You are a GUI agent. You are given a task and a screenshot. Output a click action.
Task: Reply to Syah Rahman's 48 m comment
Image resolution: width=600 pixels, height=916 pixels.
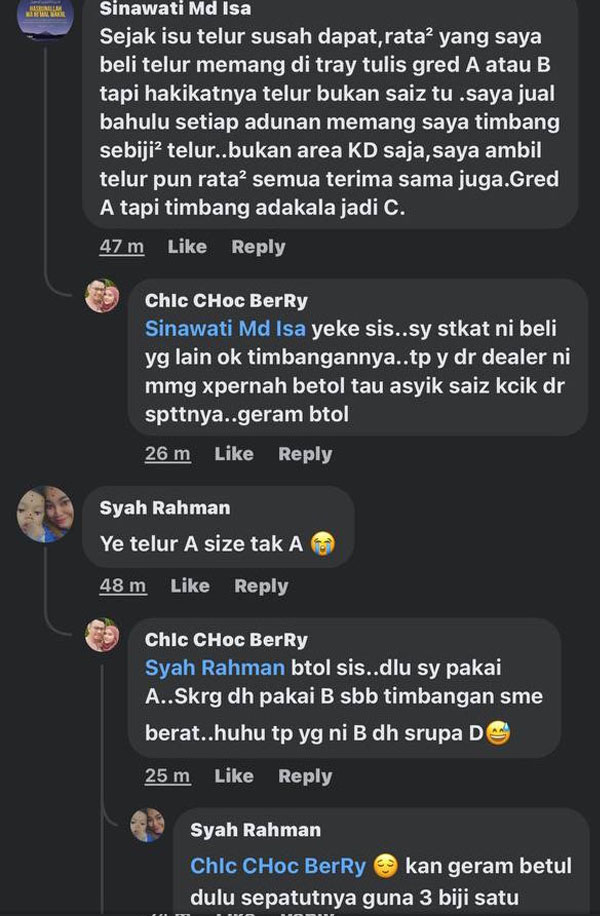tap(260, 586)
